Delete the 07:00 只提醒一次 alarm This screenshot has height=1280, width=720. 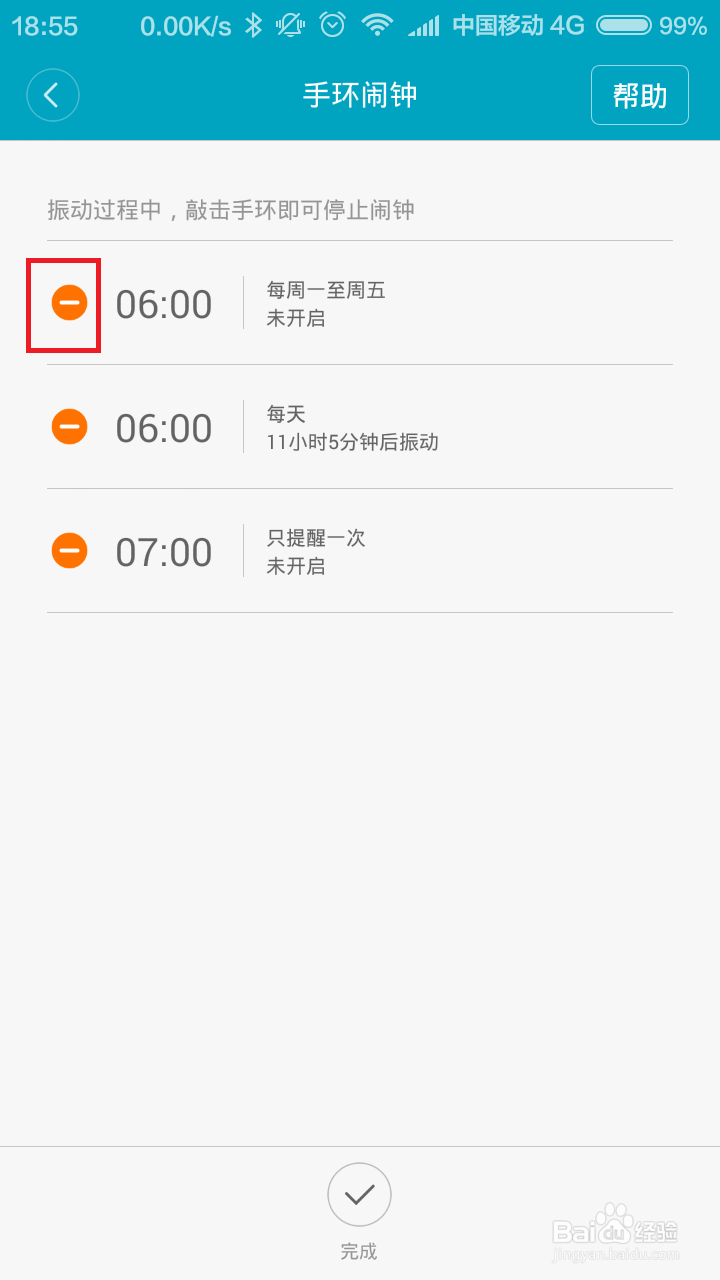coord(70,551)
